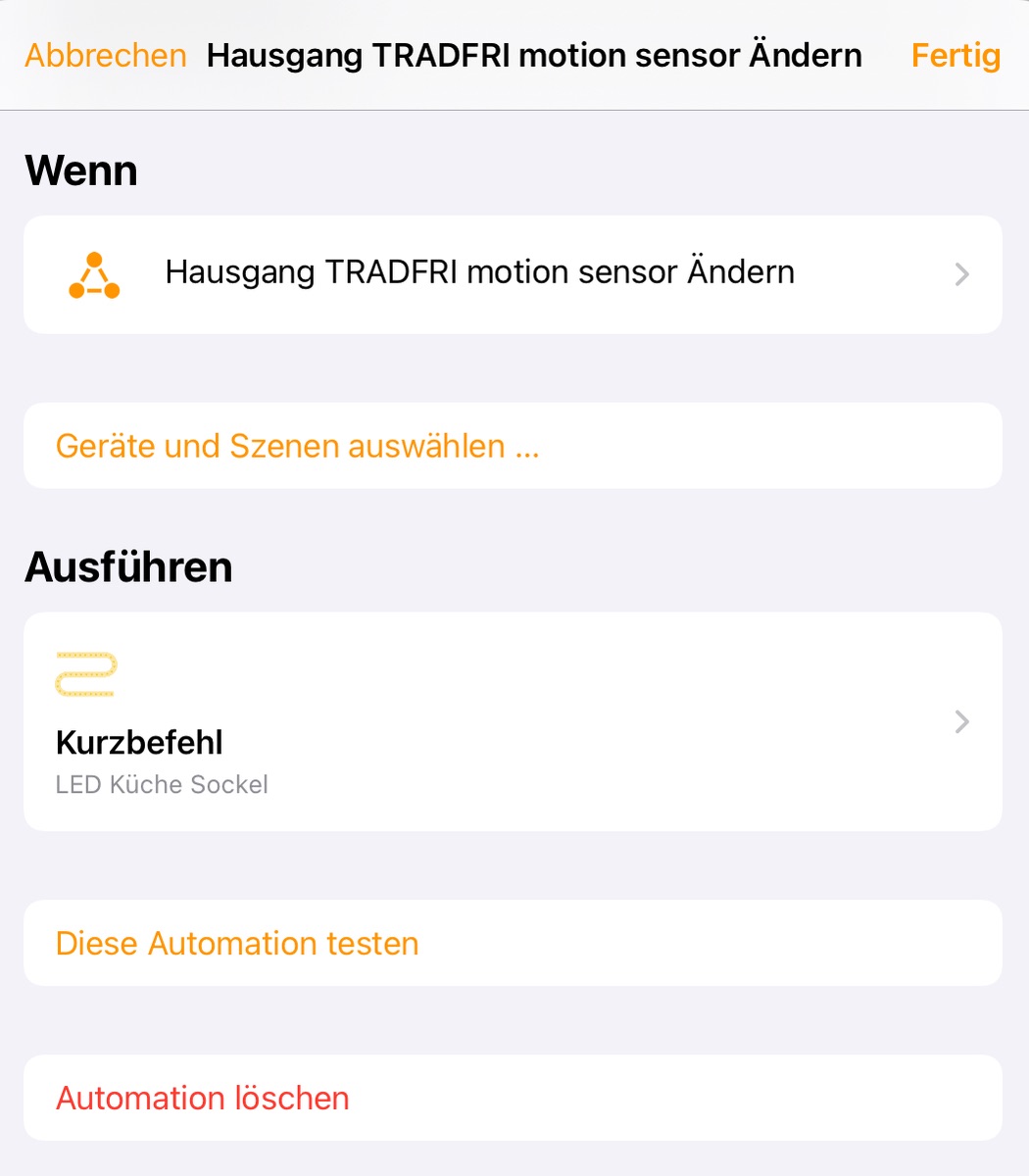This screenshot has height=1176, width=1029.
Task: Confirm changes with Fertig
Action: pyautogui.click(x=955, y=56)
